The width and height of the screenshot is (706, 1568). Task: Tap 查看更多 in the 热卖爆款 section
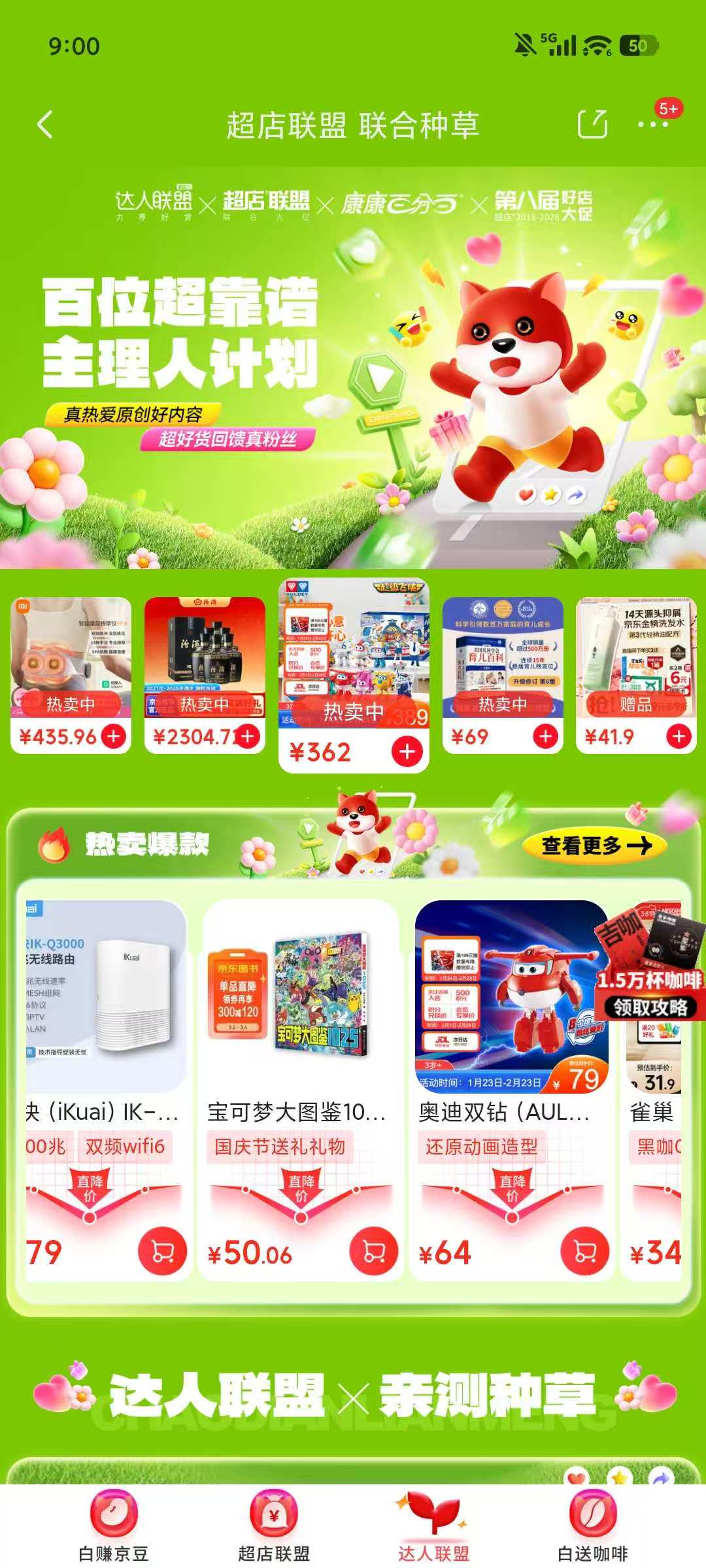(x=596, y=845)
